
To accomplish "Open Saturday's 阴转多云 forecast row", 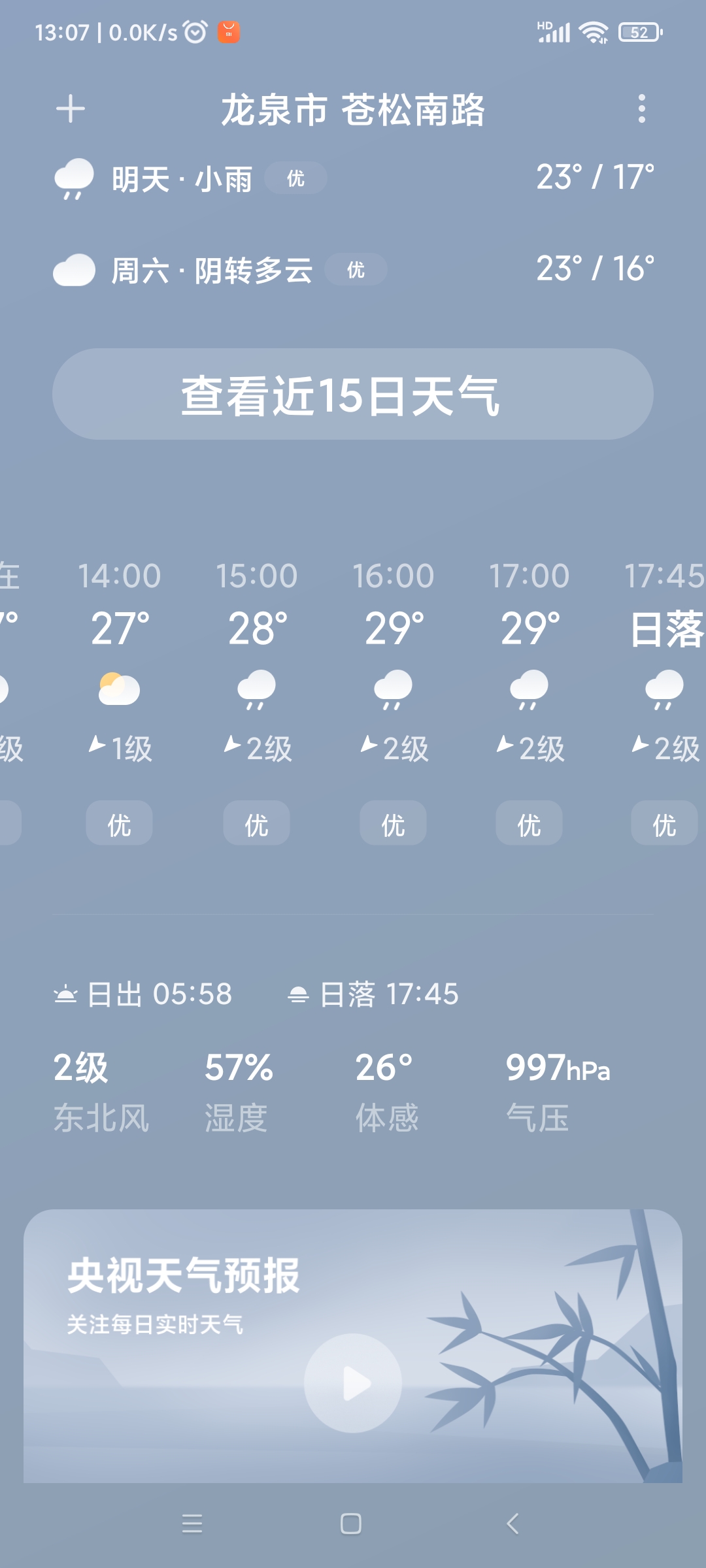I will [353, 270].
